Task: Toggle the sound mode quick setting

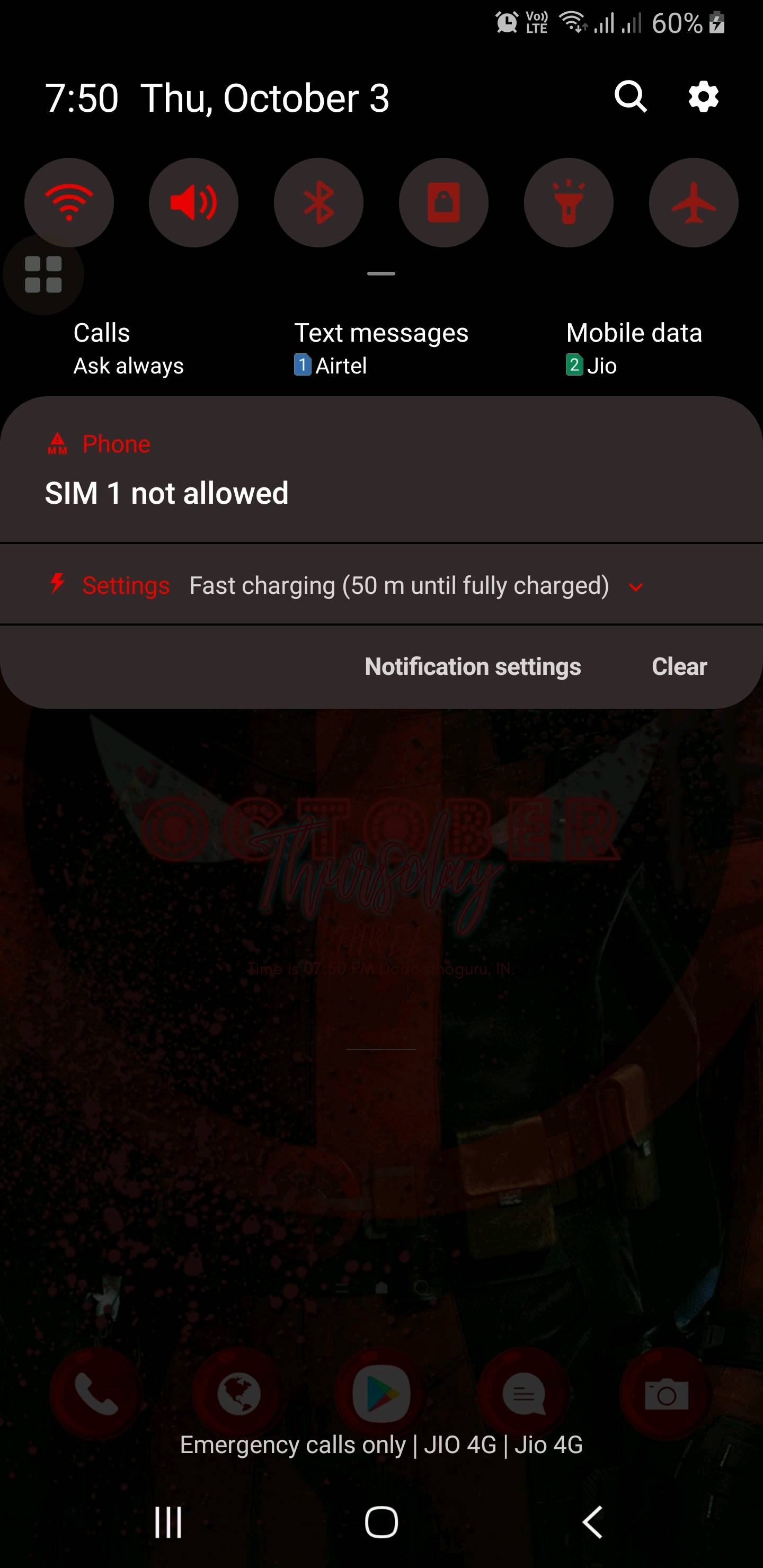Action: pyautogui.click(x=193, y=202)
